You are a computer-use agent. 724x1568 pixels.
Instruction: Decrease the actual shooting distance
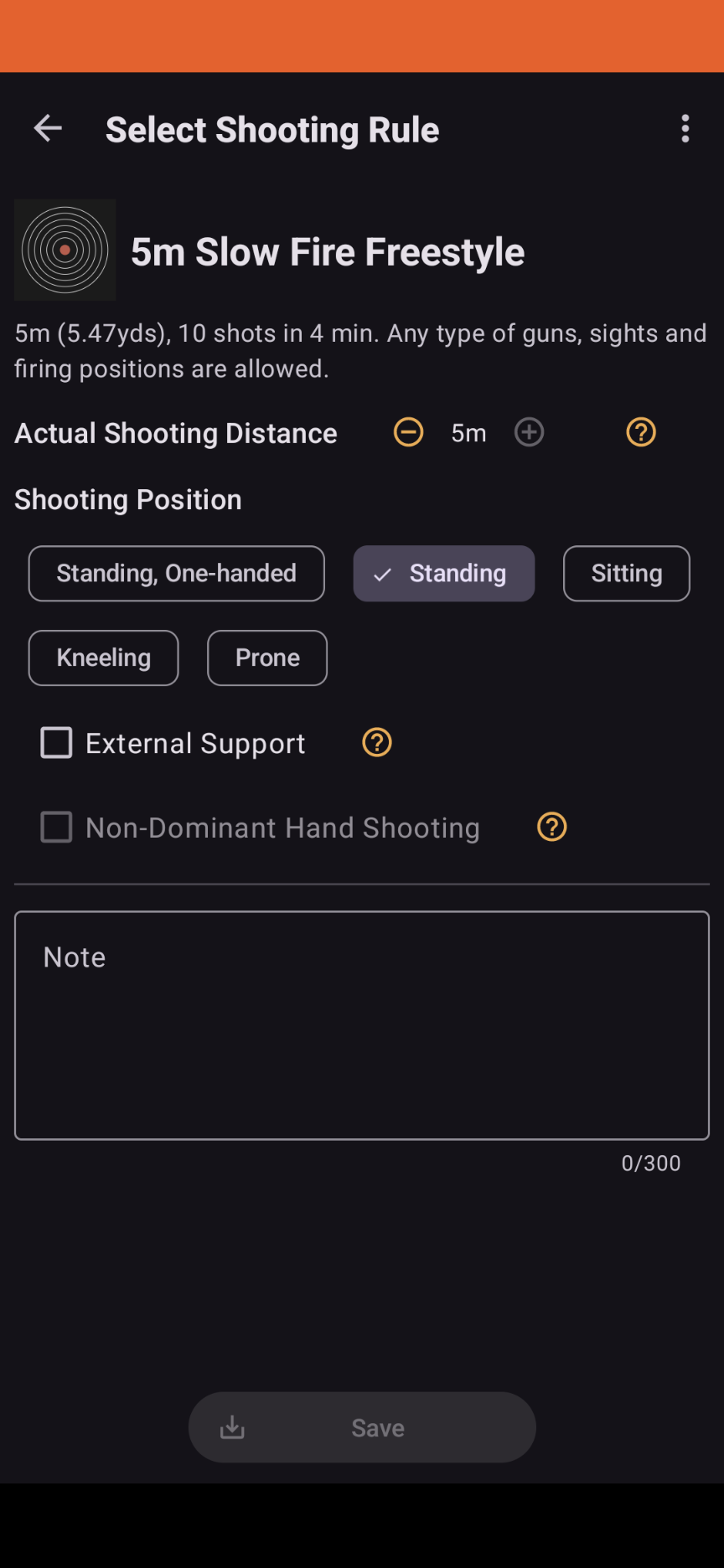409,432
